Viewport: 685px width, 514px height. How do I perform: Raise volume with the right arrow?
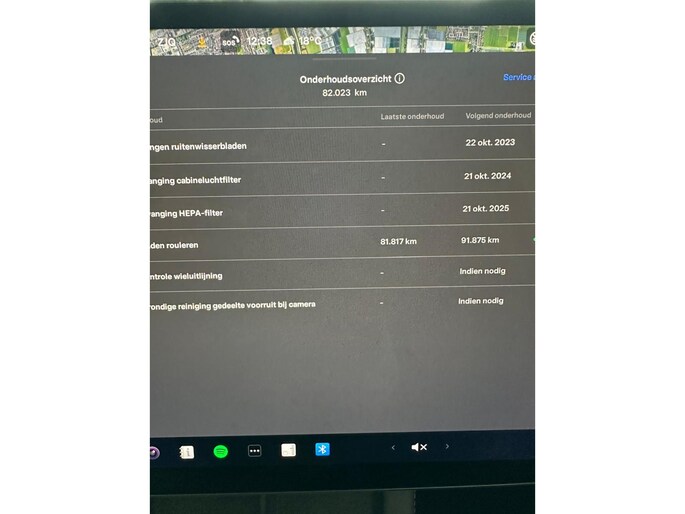pos(447,446)
